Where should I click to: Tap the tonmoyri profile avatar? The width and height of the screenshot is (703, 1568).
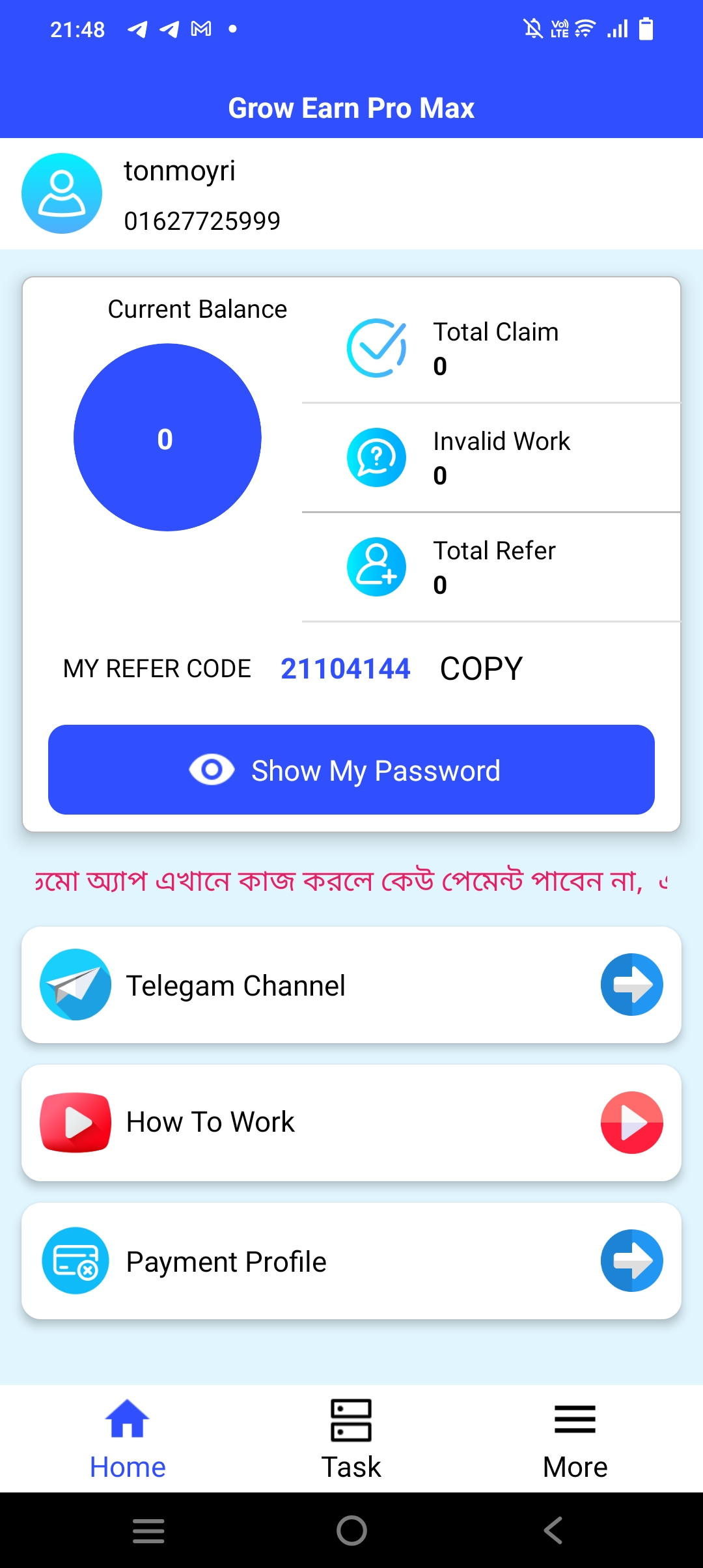pyautogui.click(x=62, y=193)
